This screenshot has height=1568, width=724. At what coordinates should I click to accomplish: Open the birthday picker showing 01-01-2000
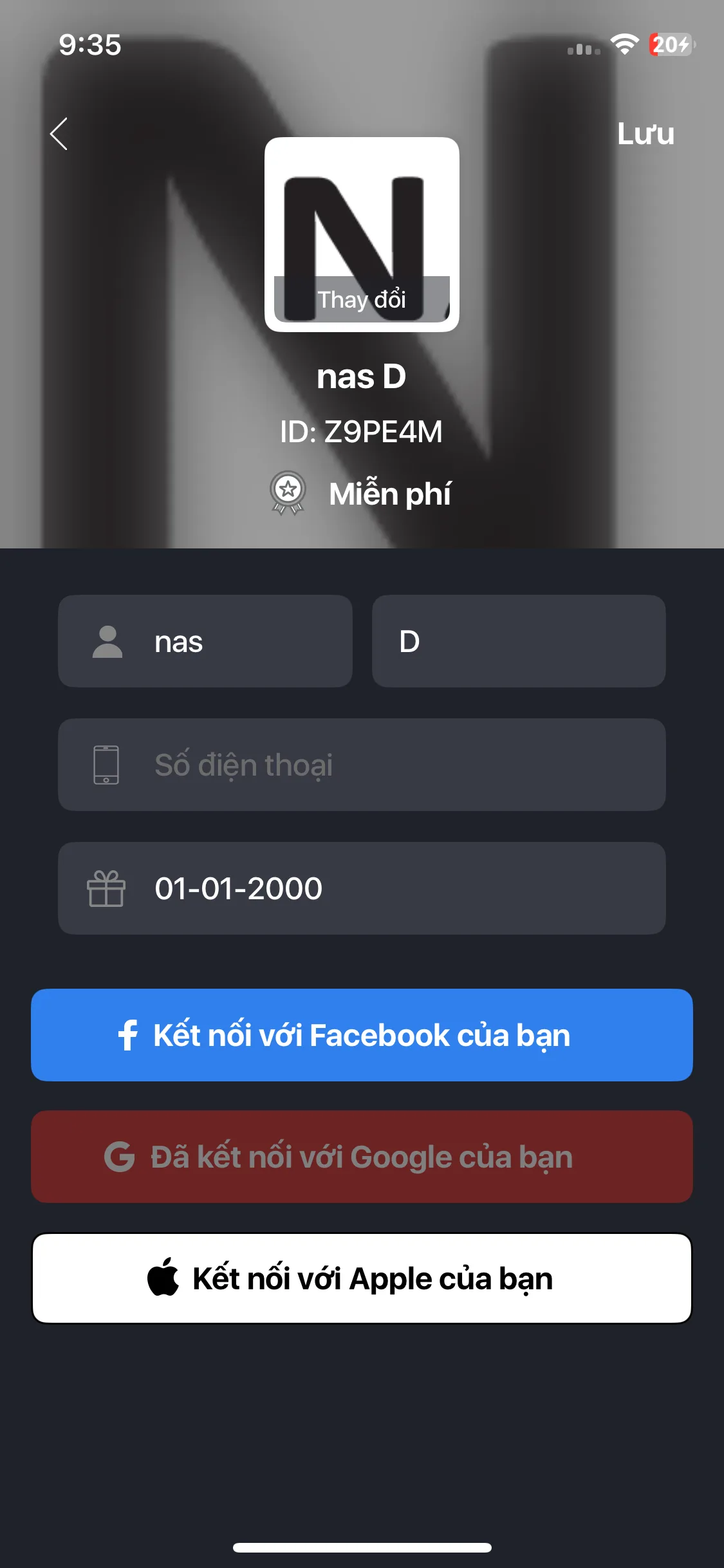[x=362, y=888]
